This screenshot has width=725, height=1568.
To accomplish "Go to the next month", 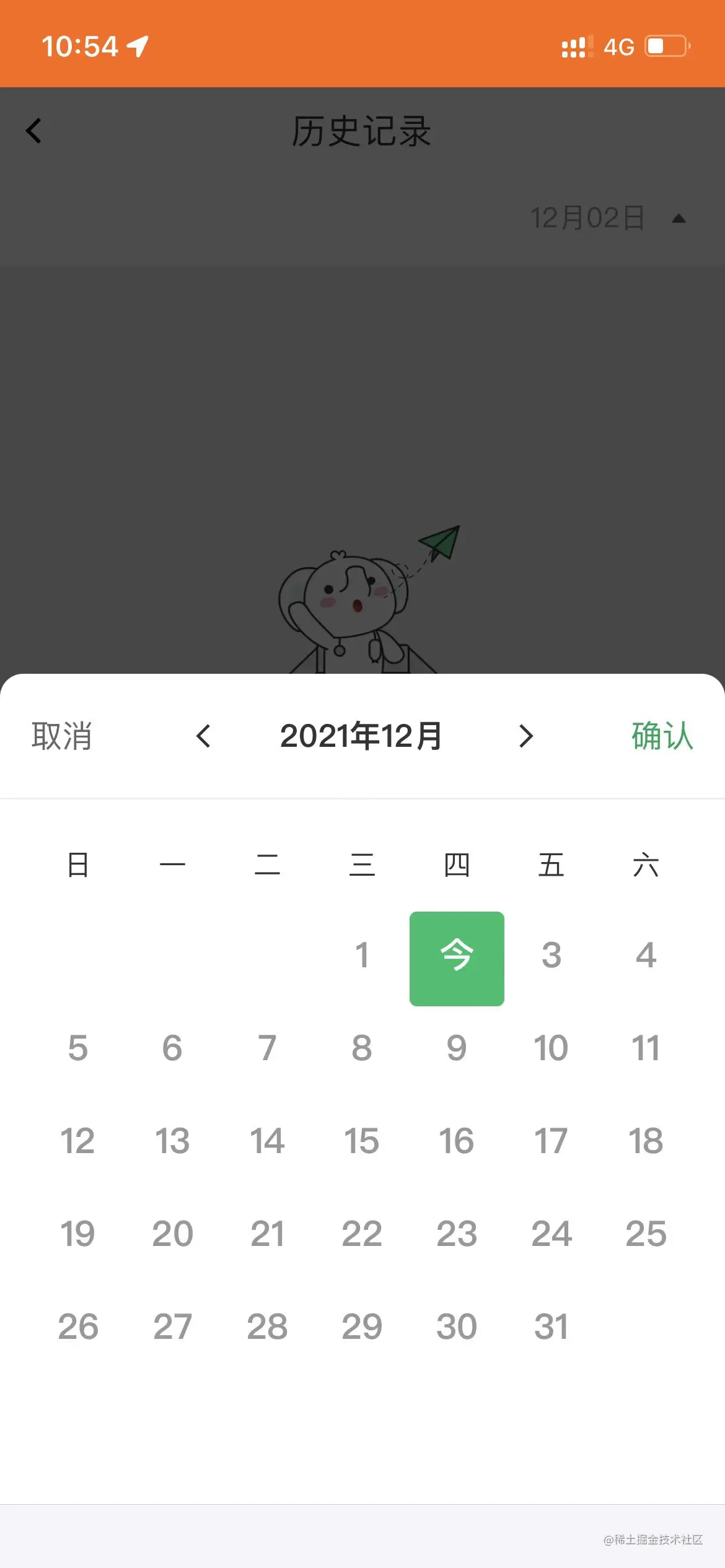I will point(525,736).
